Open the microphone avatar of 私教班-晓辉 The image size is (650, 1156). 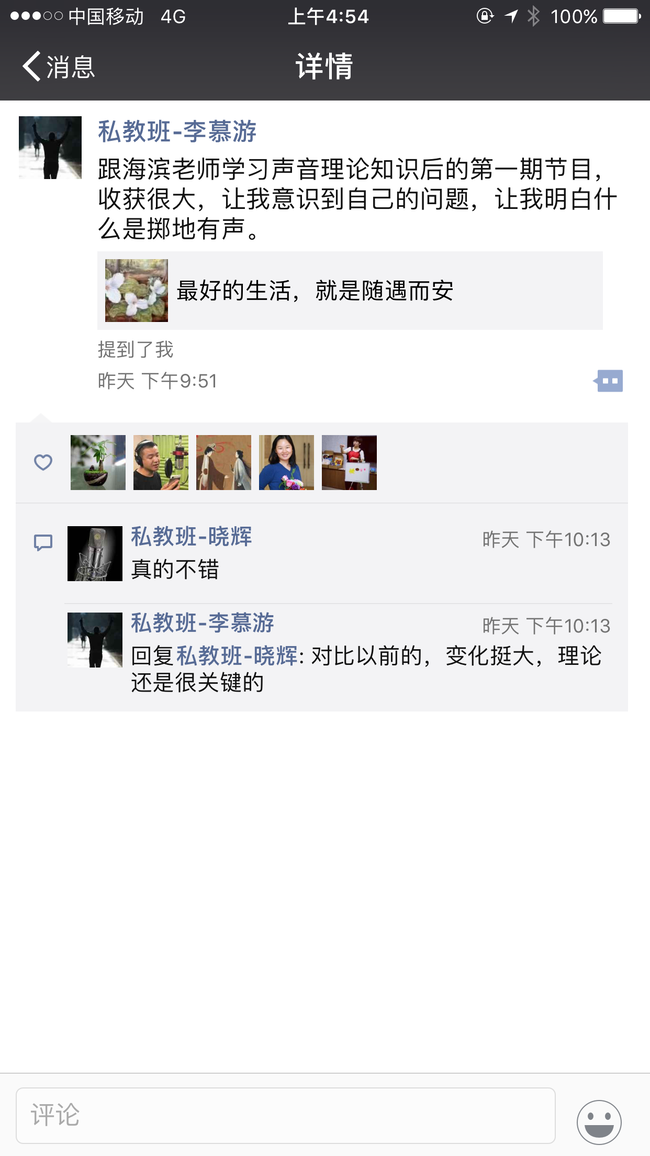(x=95, y=554)
